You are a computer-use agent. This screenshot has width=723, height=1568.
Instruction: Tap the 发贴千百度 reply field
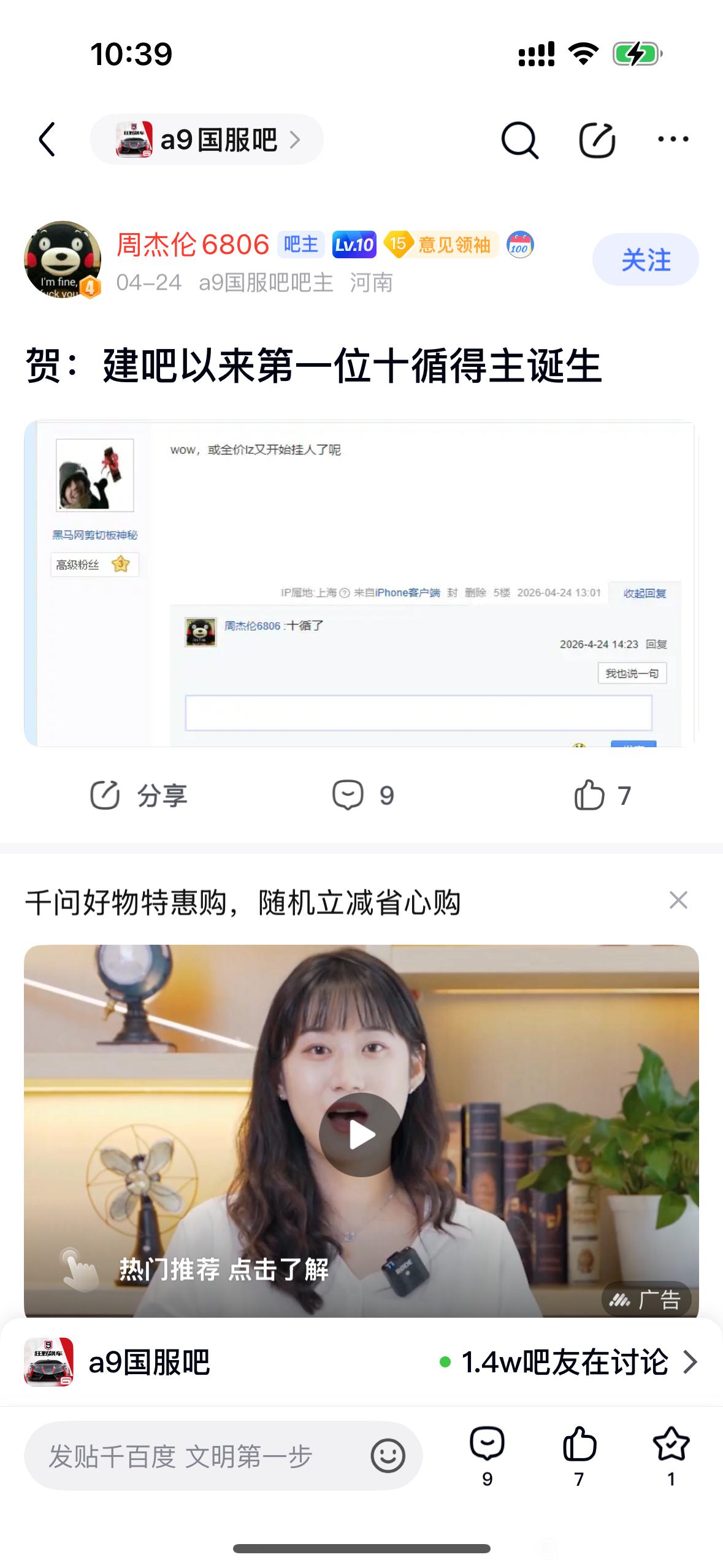[x=223, y=1455]
